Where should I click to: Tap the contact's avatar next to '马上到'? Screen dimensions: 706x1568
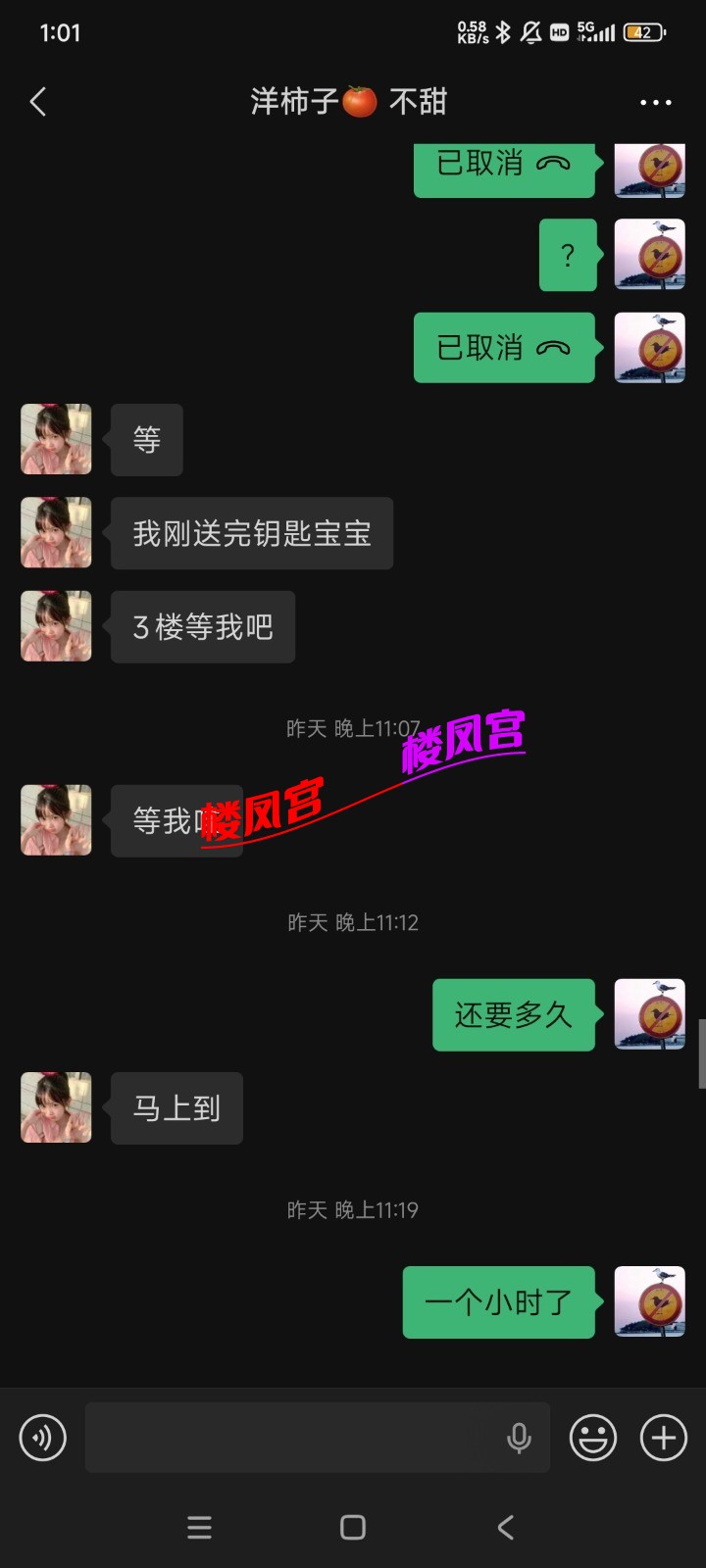click(55, 1107)
